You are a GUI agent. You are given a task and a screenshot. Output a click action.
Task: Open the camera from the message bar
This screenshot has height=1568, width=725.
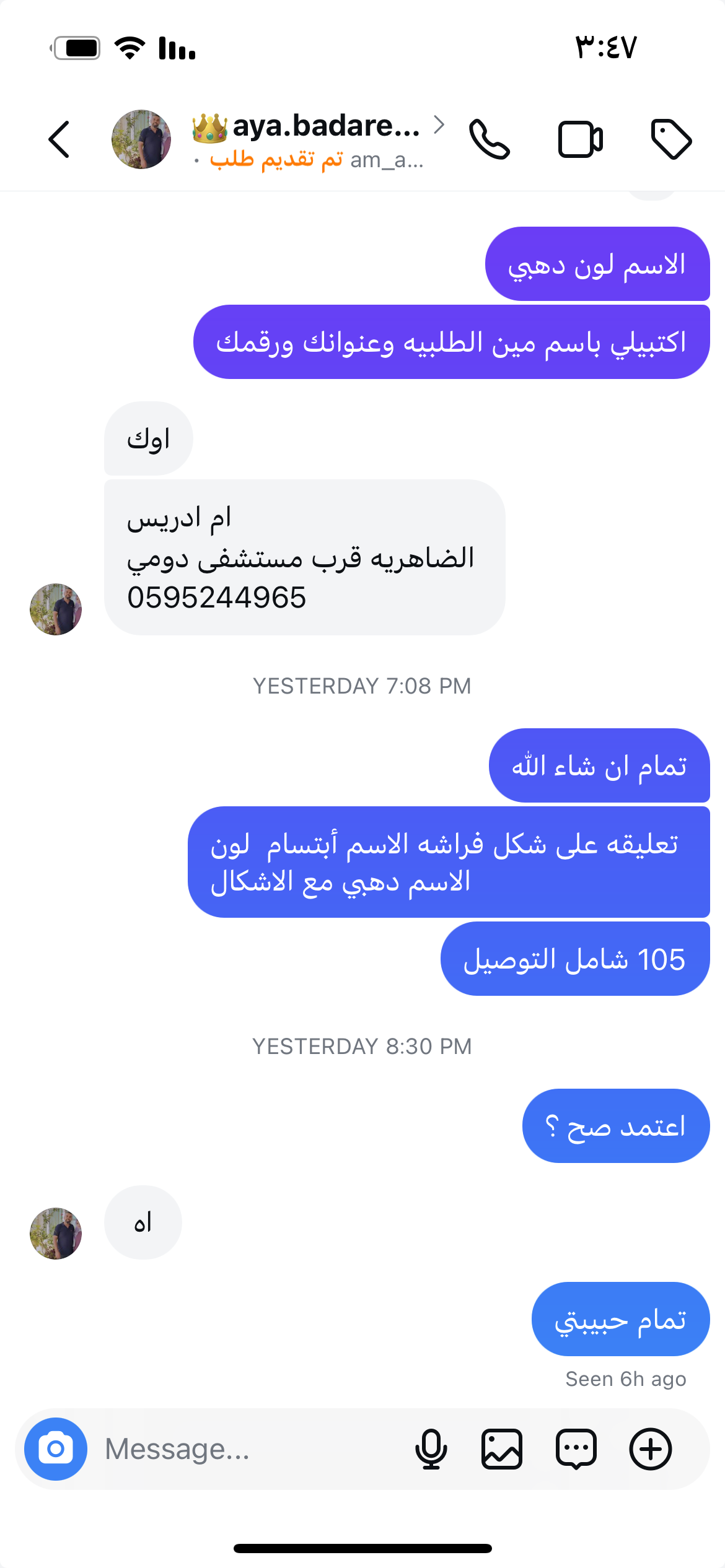(56, 1449)
